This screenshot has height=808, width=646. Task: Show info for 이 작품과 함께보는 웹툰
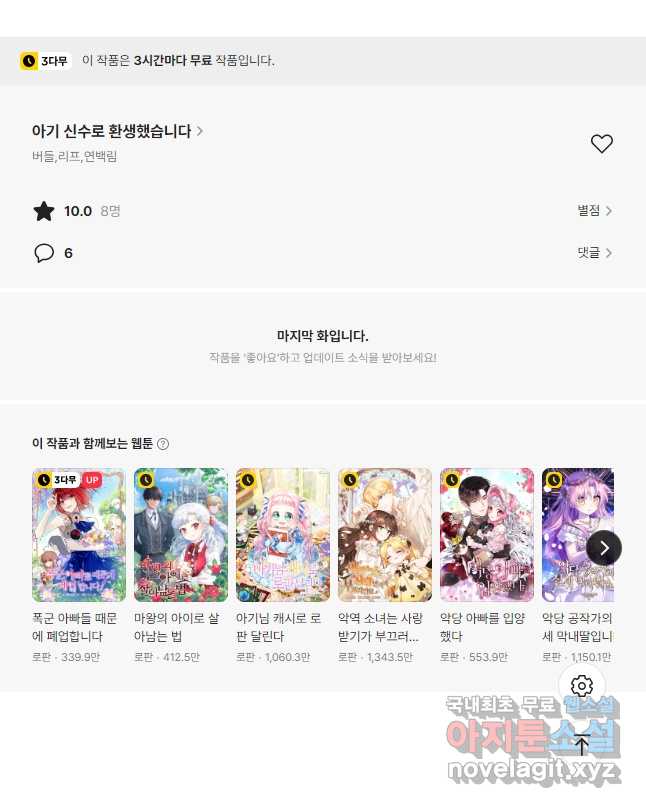point(163,444)
